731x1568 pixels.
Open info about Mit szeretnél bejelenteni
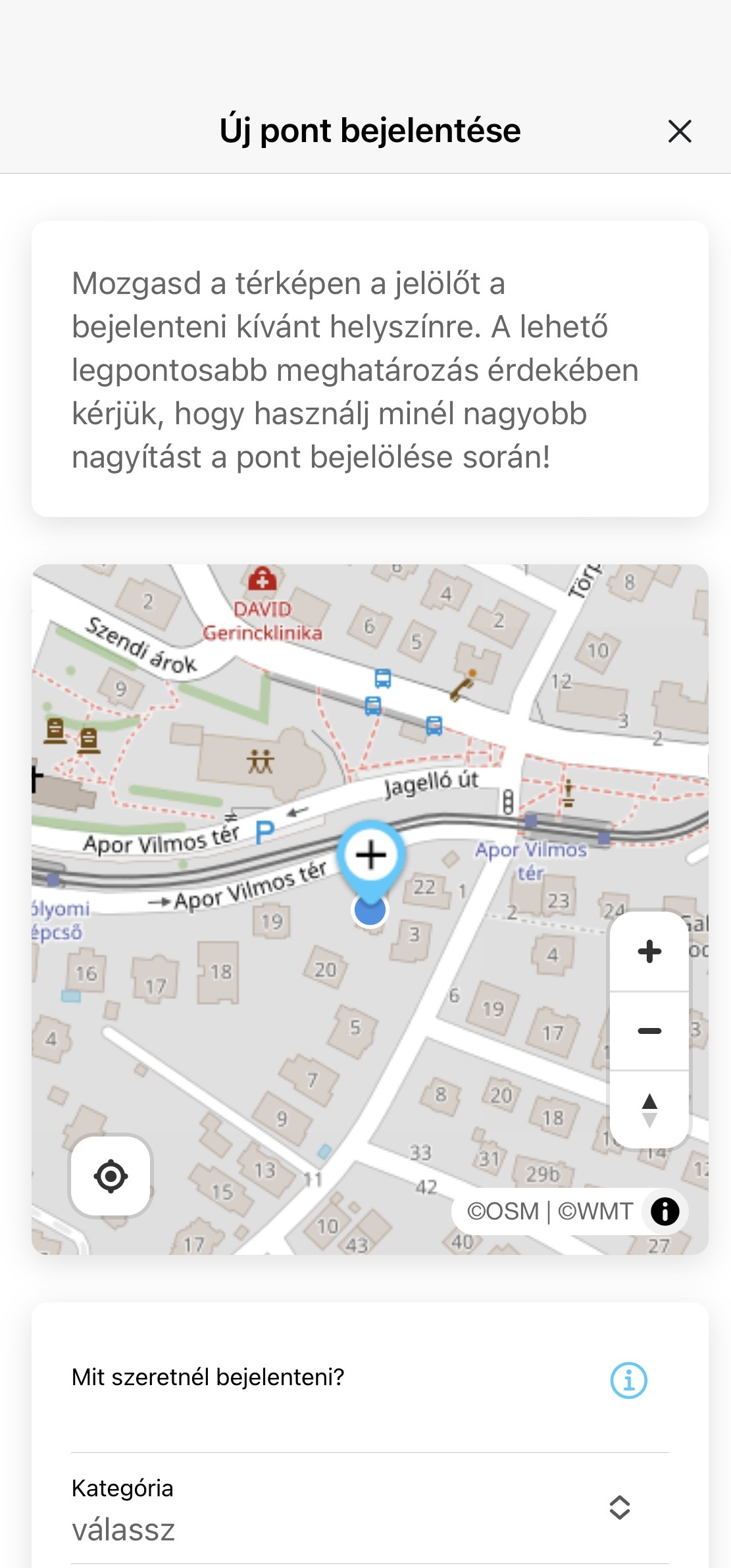click(x=628, y=1380)
